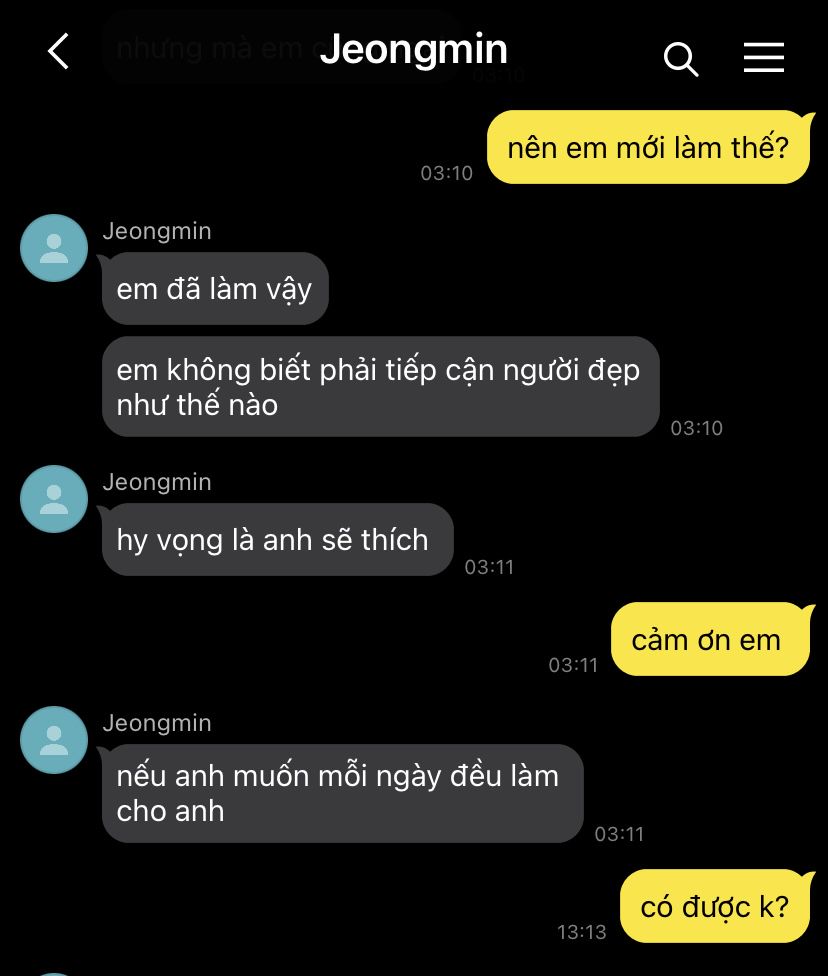
Task: Search within the Jeongmin chat
Action: (x=680, y=59)
